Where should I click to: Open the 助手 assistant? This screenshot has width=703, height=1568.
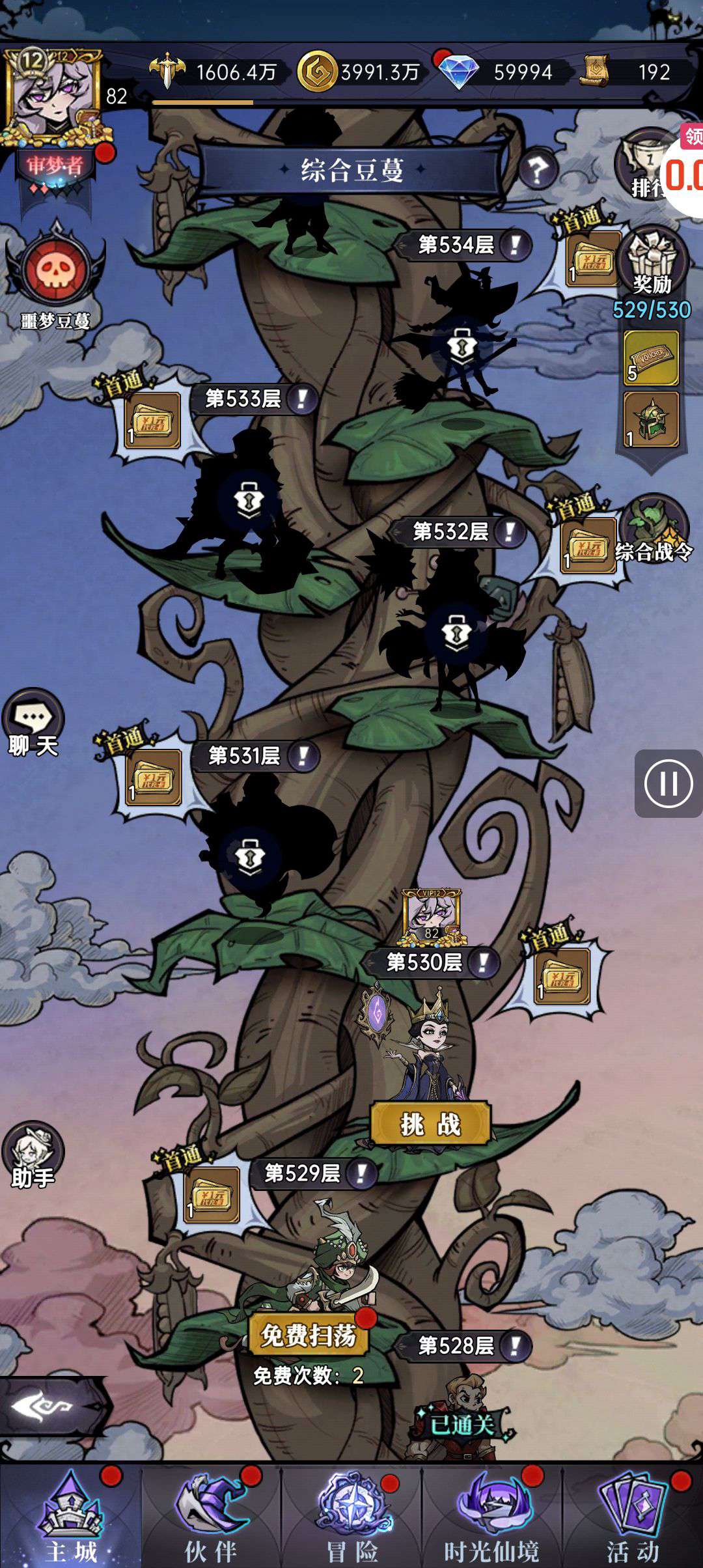pos(33,1154)
